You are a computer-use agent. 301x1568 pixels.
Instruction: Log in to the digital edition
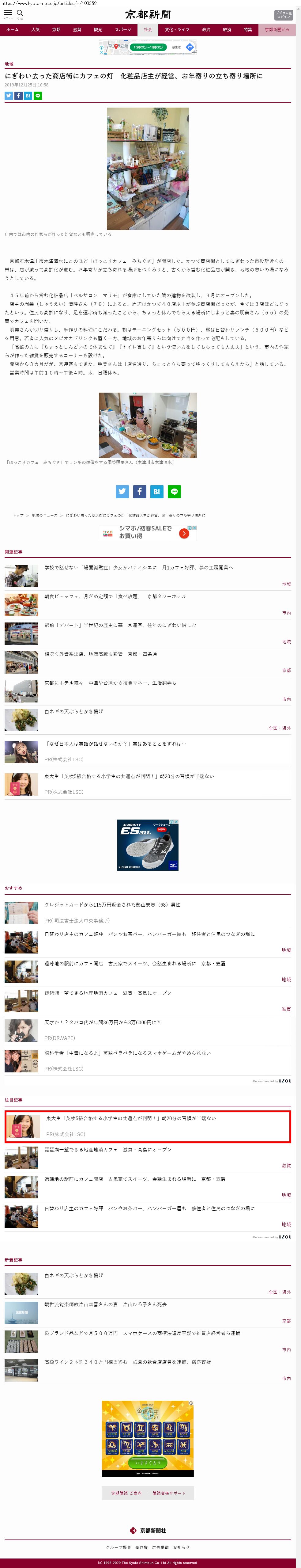point(283,15)
